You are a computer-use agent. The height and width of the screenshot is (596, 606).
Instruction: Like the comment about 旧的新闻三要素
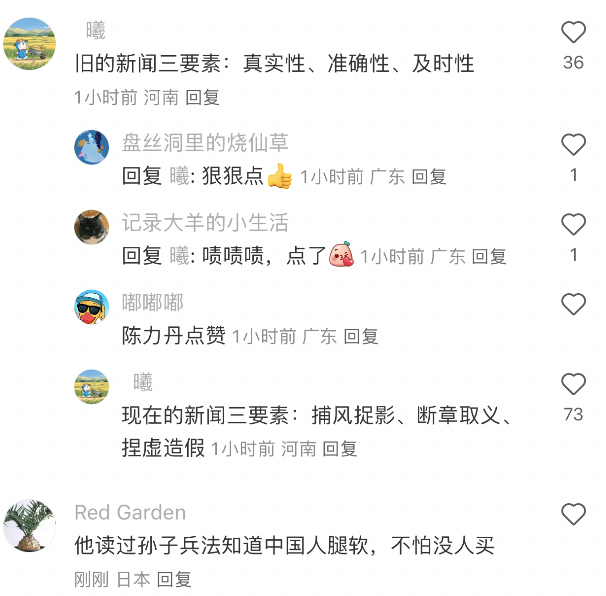[573, 33]
